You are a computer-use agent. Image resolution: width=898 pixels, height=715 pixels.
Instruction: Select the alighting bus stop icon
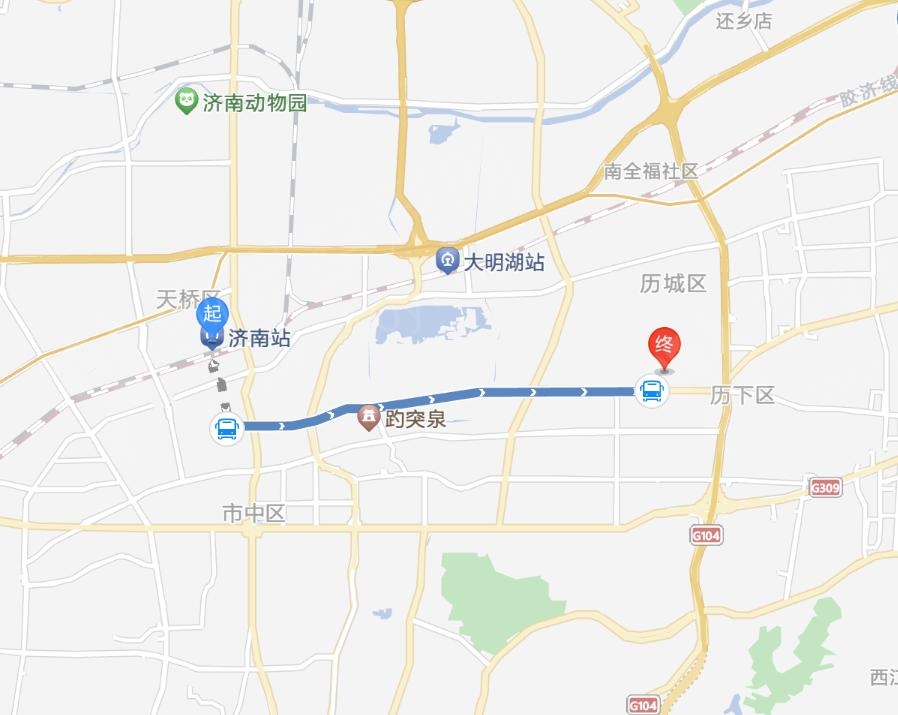[x=651, y=390]
